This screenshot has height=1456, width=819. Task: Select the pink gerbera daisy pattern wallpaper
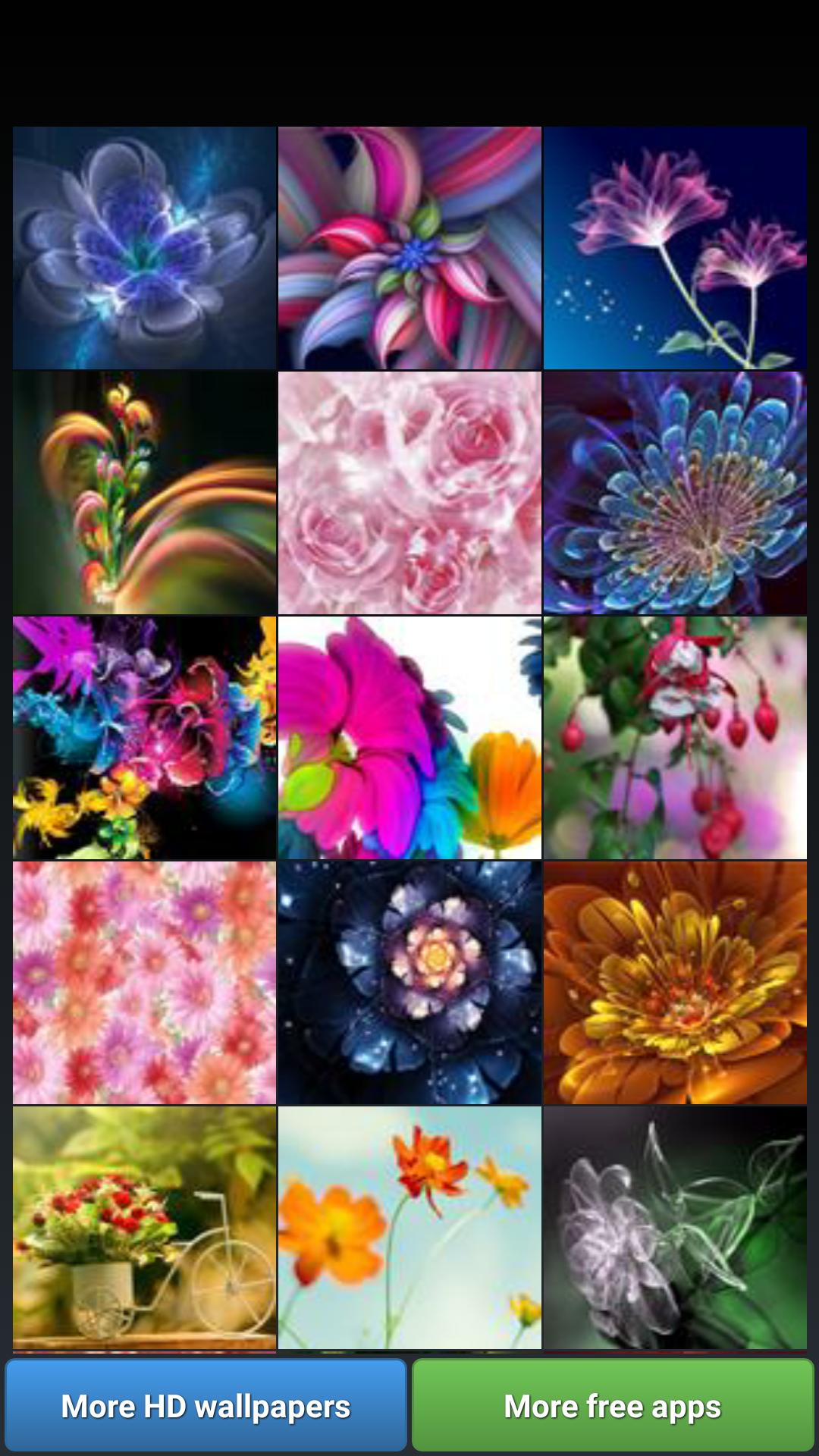[x=144, y=983]
